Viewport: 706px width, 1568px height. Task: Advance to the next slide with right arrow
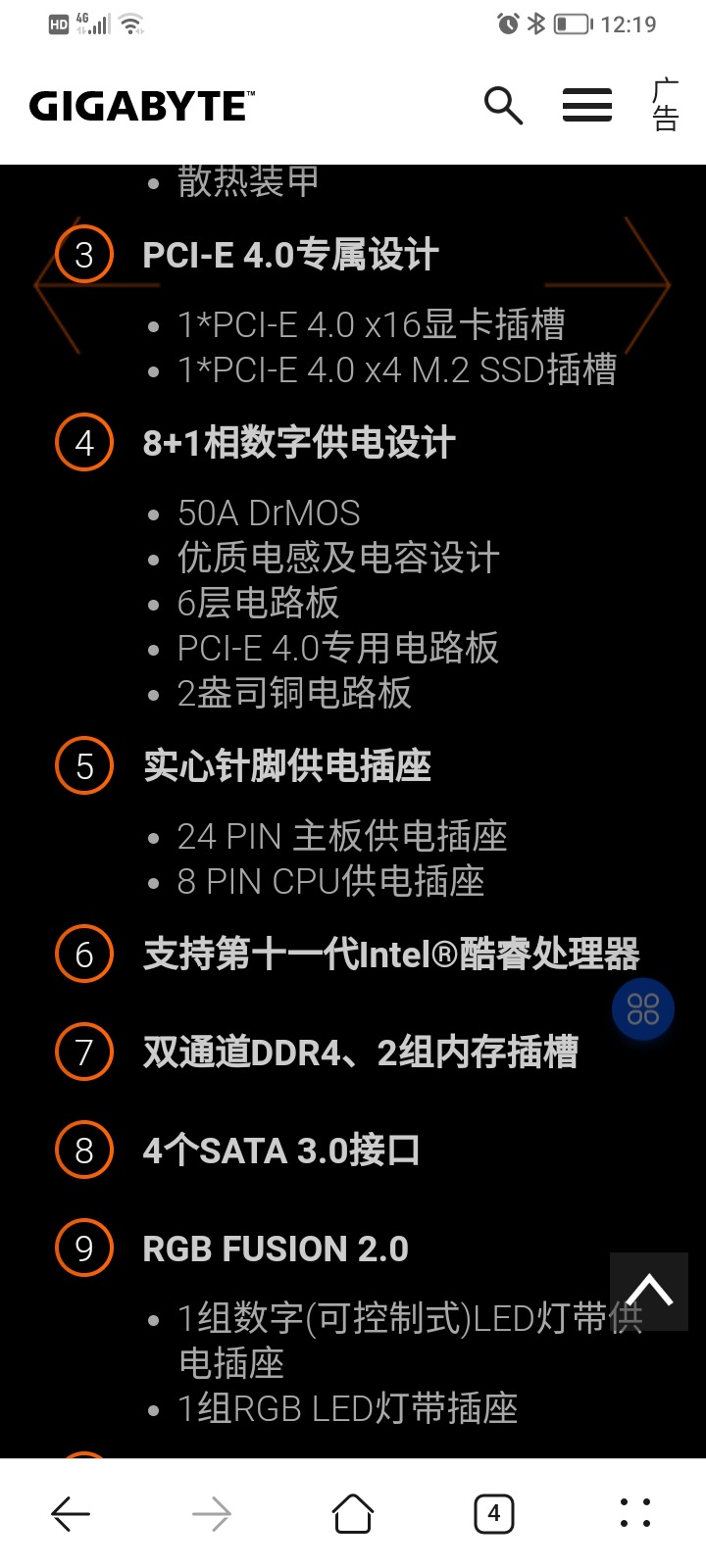pyautogui.click(x=647, y=285)
